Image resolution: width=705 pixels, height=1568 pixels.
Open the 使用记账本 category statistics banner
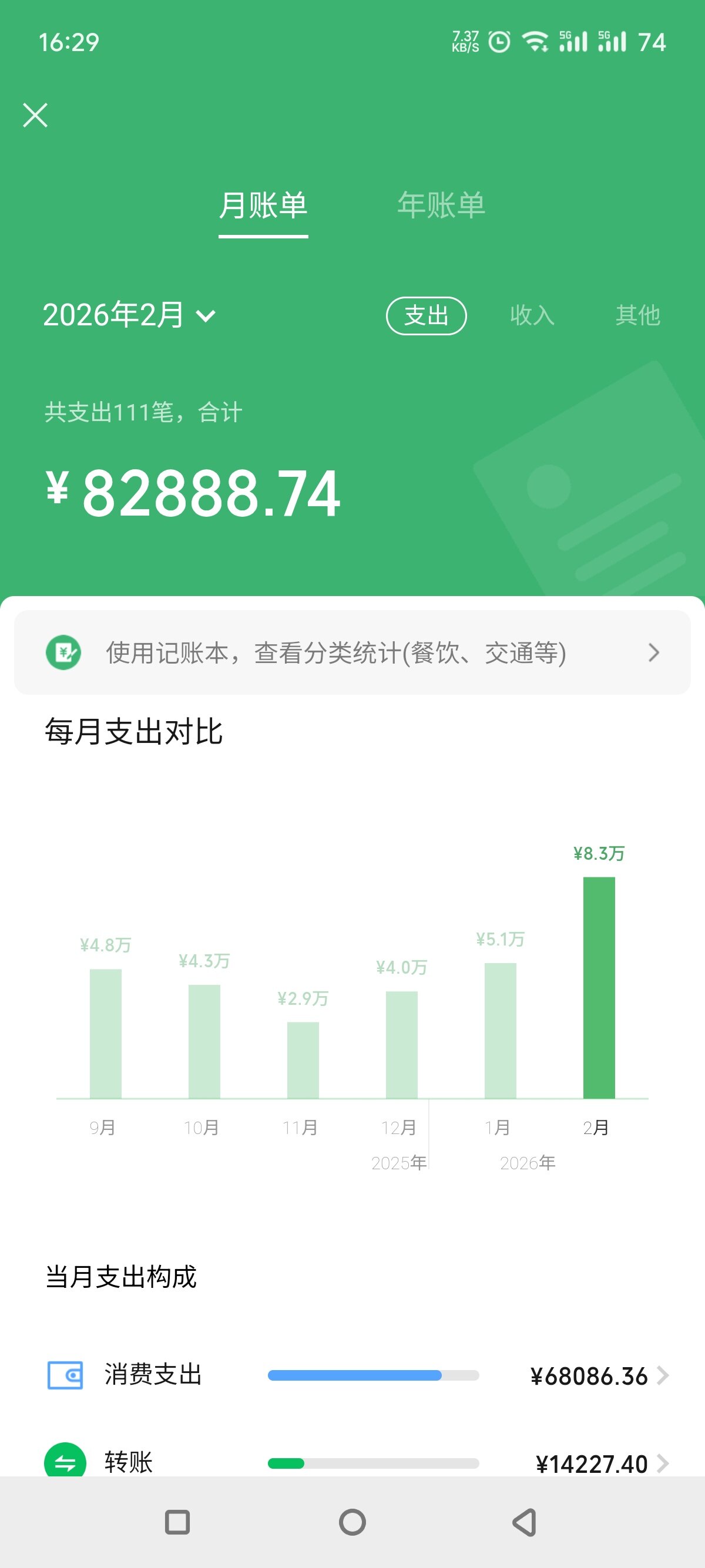tap(352, 652)
